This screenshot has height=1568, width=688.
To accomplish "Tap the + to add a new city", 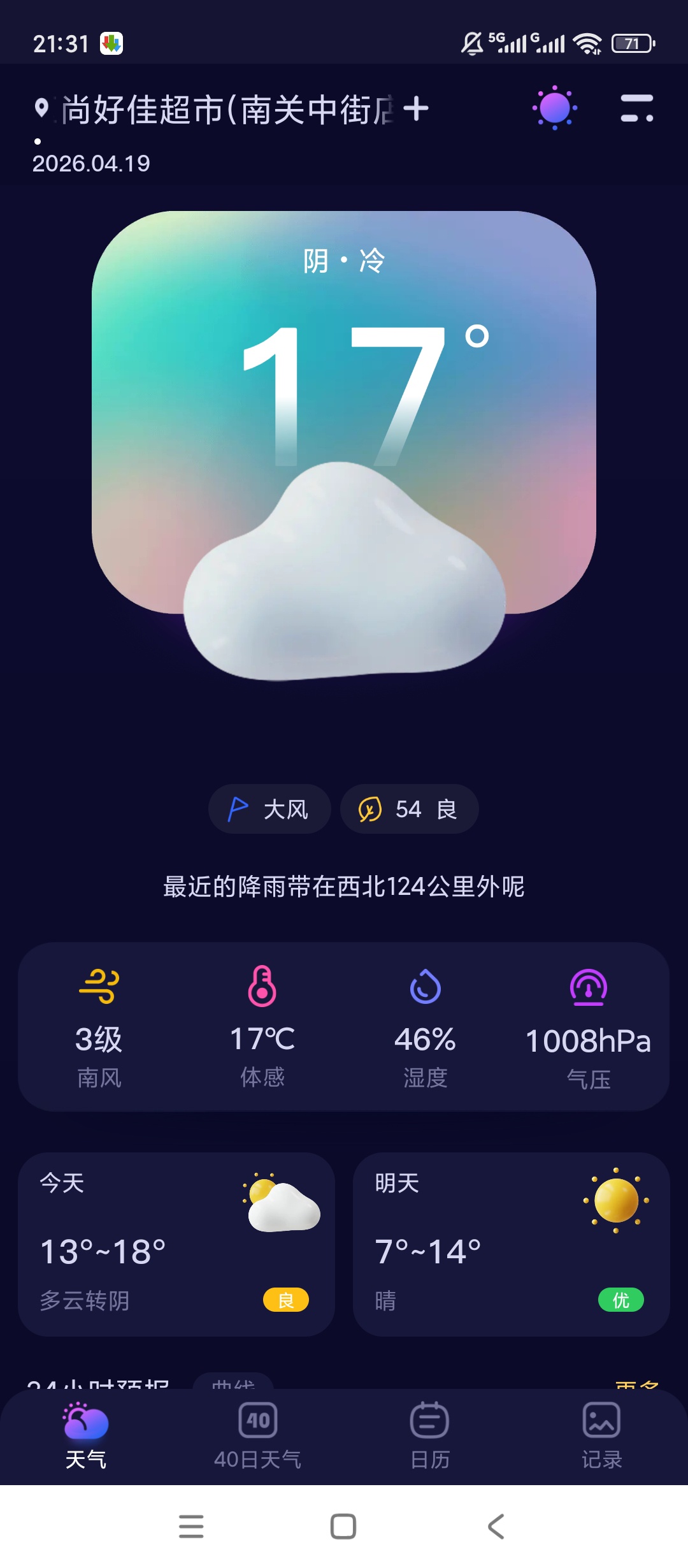I will point(417,108).
